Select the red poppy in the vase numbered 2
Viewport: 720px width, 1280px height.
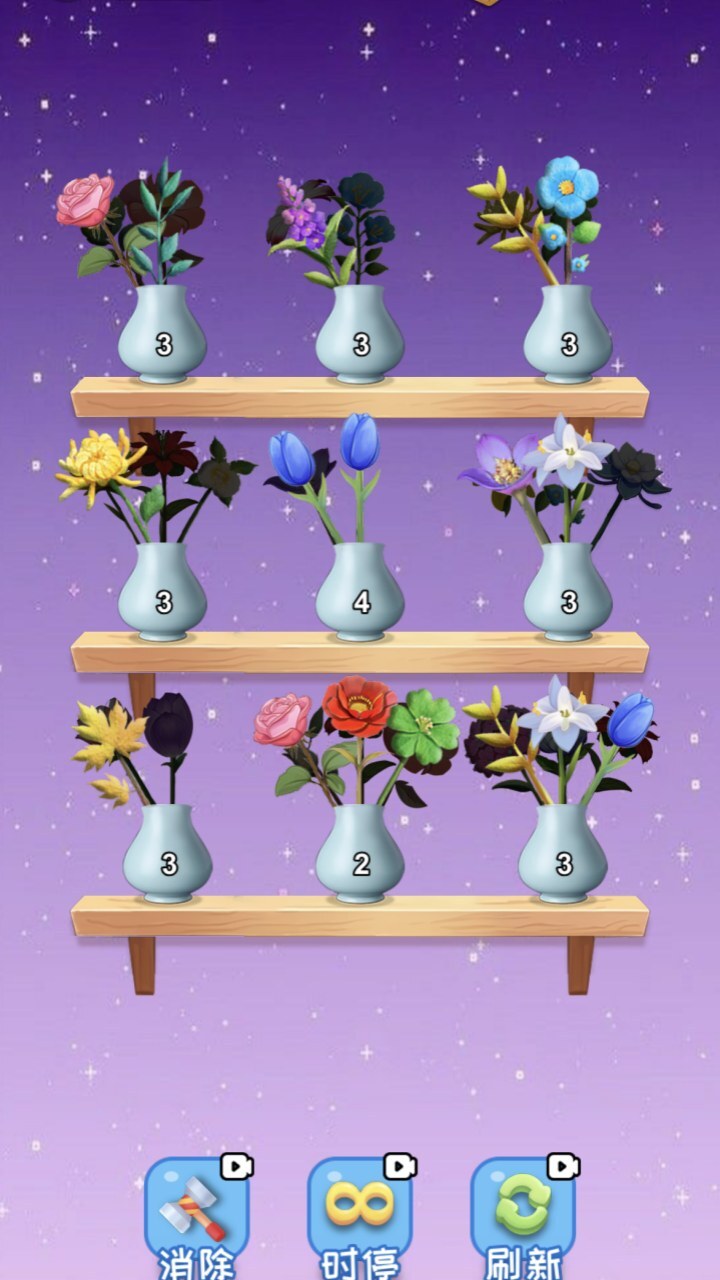tap(358, 704)
